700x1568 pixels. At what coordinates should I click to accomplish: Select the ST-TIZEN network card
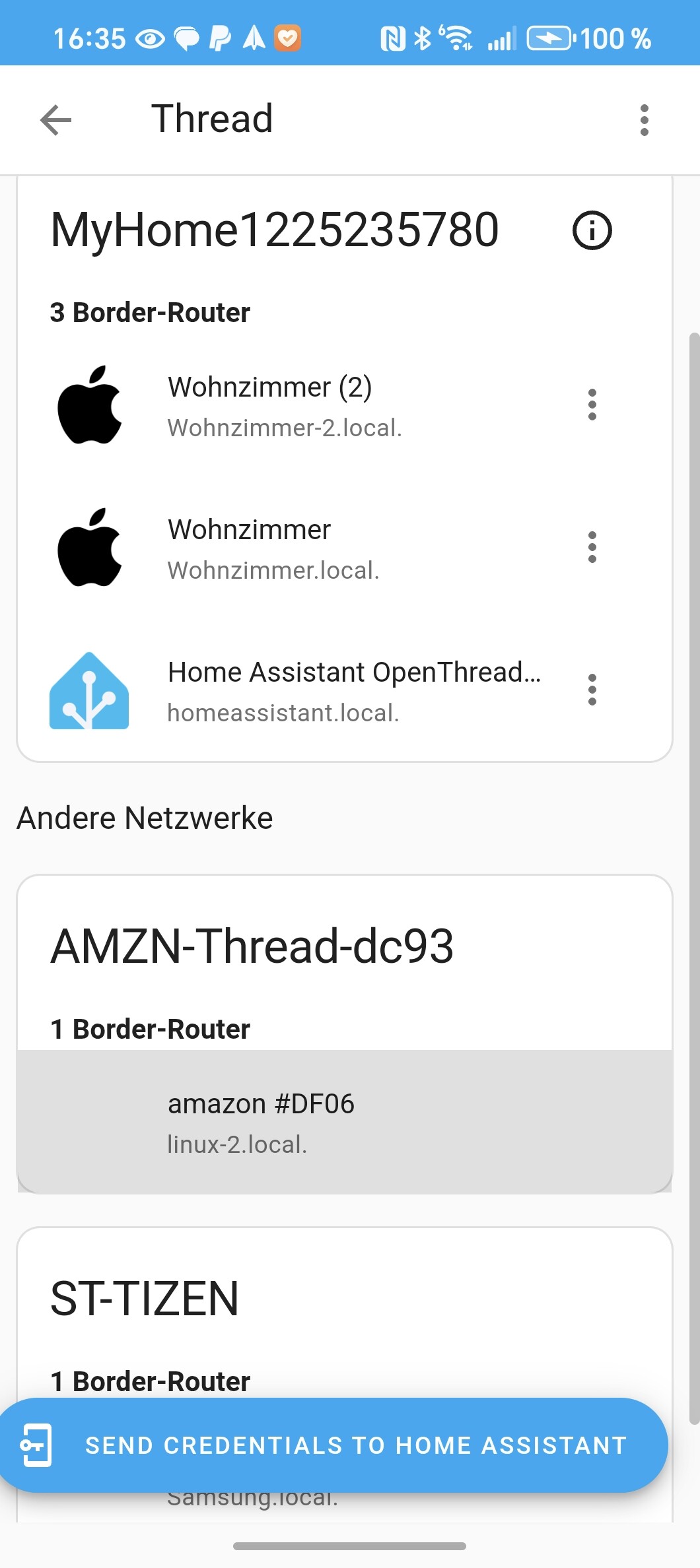coord(147,1298)
